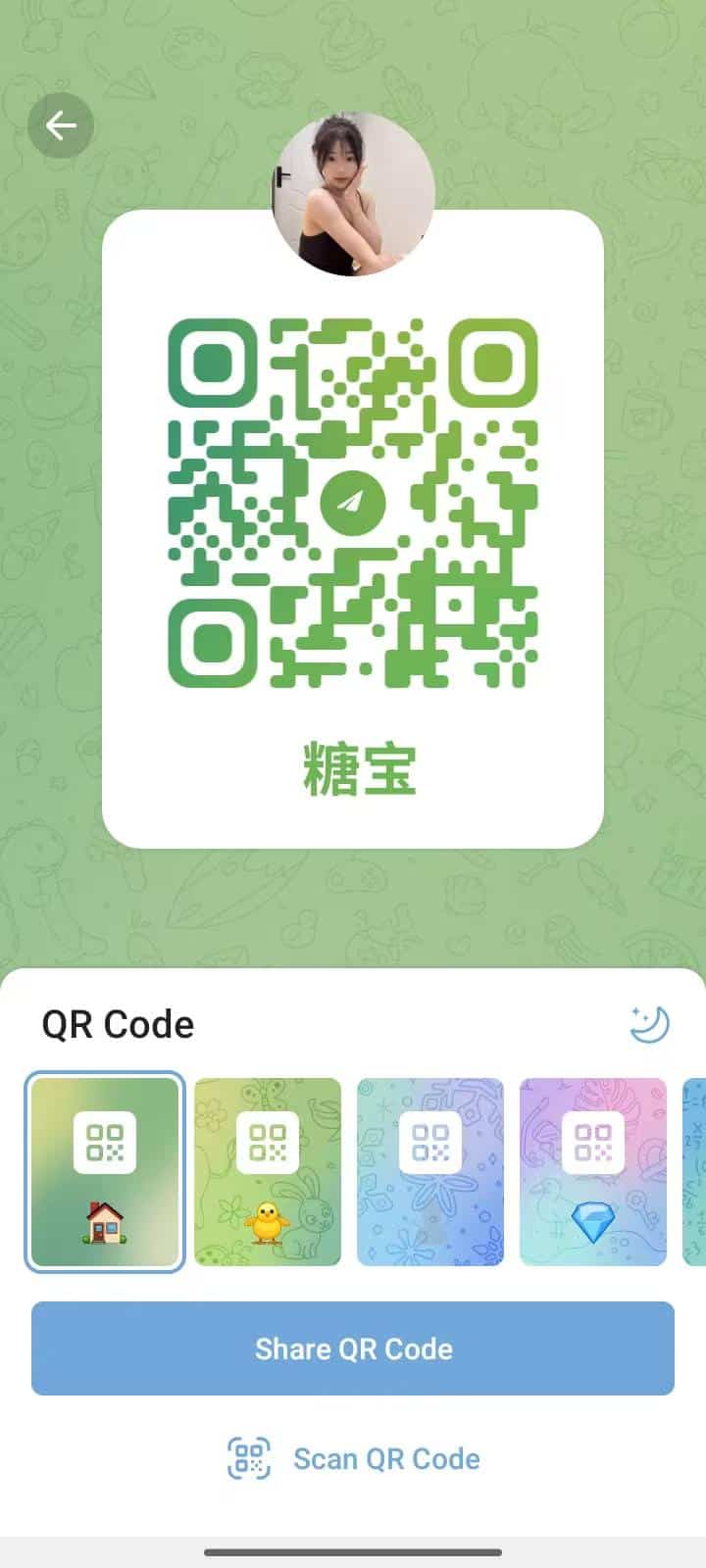Open Scan QR Code
The width and height of the screenshot is (706, 1568).
click(353, 1458)
